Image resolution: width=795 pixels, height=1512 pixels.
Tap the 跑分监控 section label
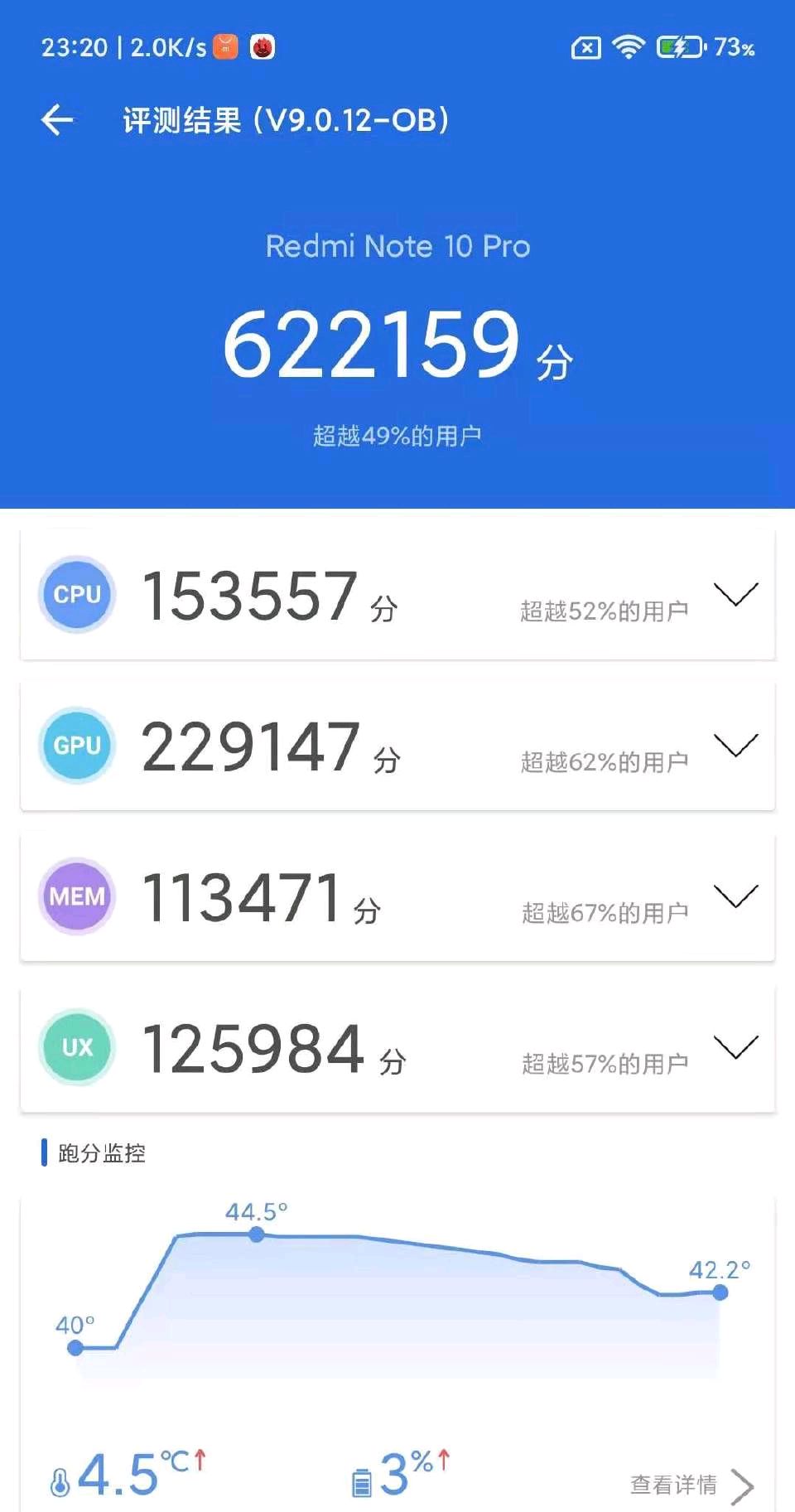[99, 1153]
